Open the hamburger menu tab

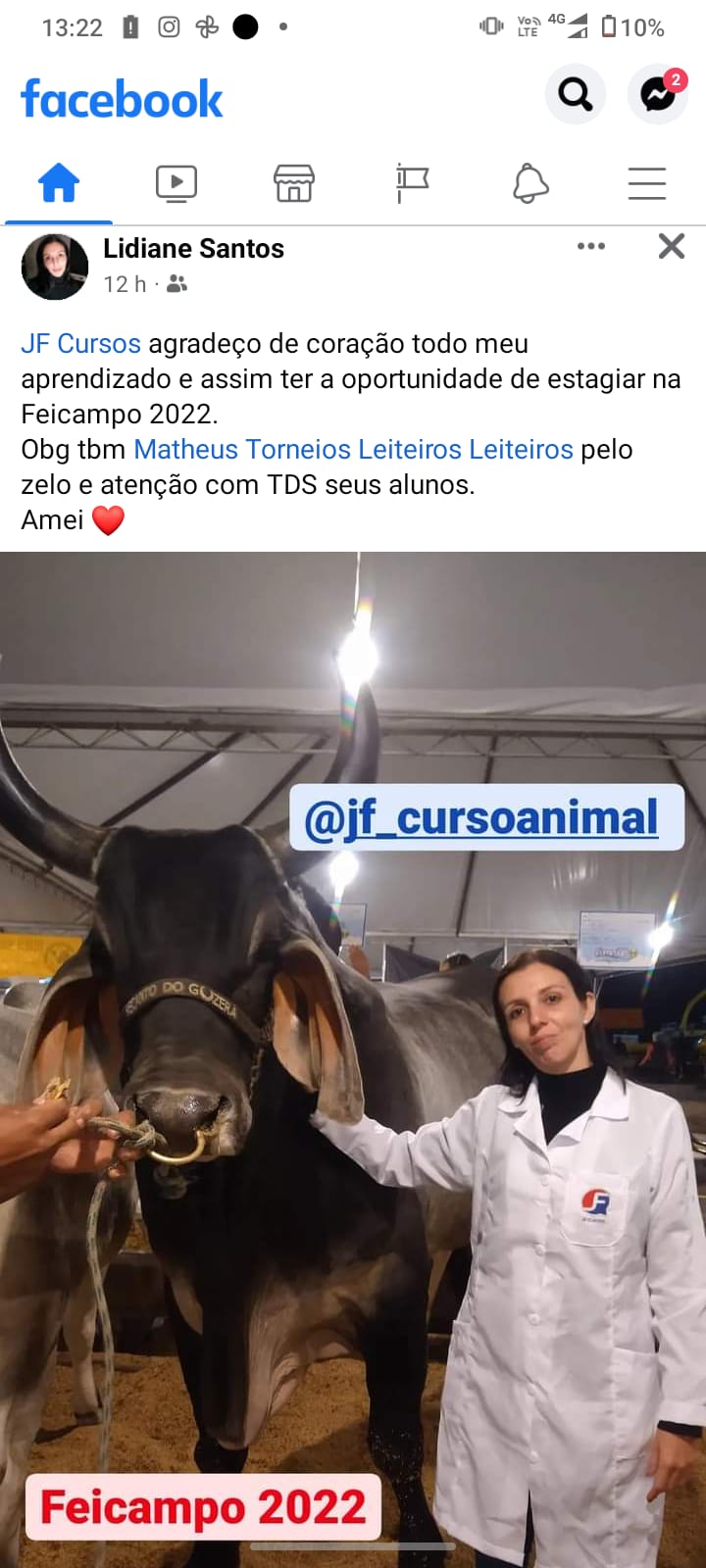click(647, 183)
